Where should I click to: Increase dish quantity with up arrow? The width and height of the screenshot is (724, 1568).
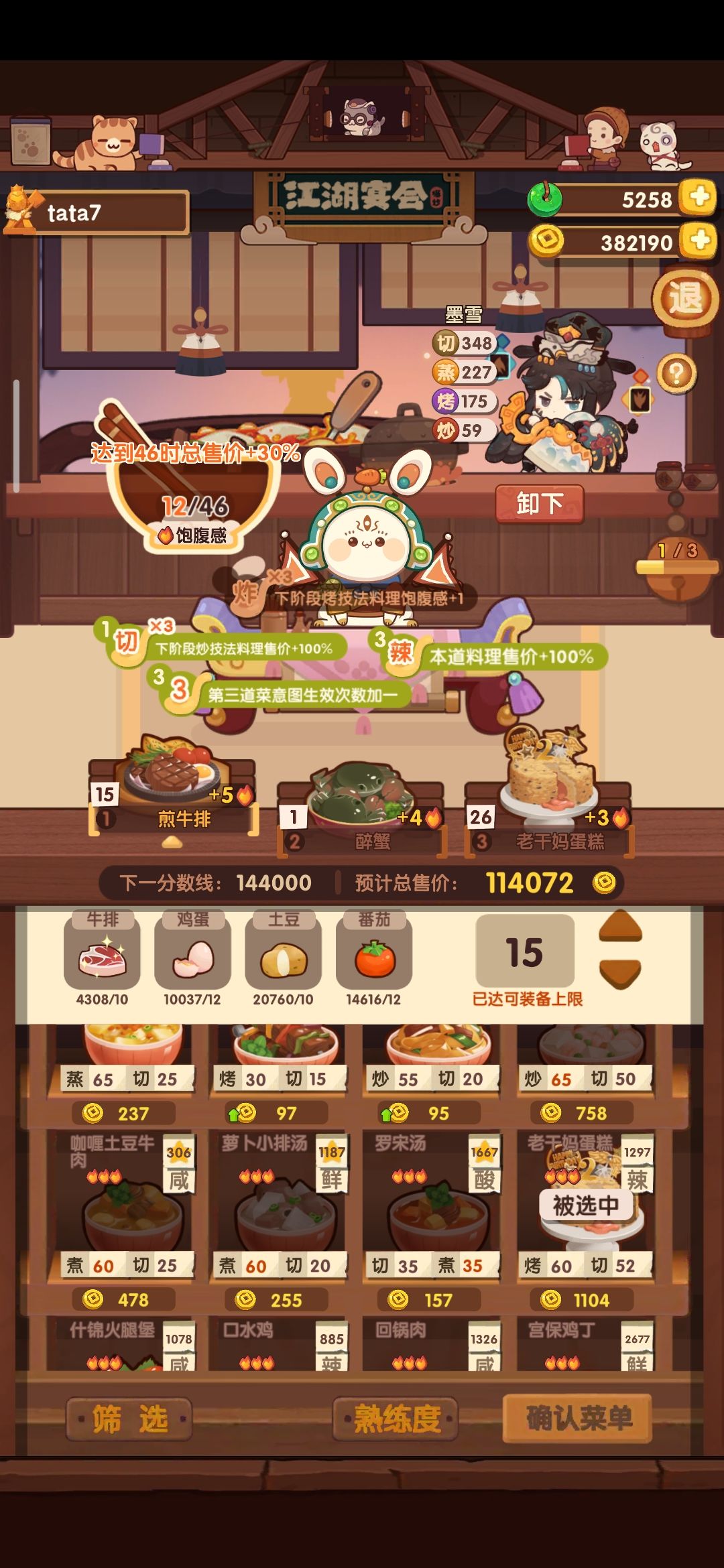pyautogui.click(x=620, y=926)
